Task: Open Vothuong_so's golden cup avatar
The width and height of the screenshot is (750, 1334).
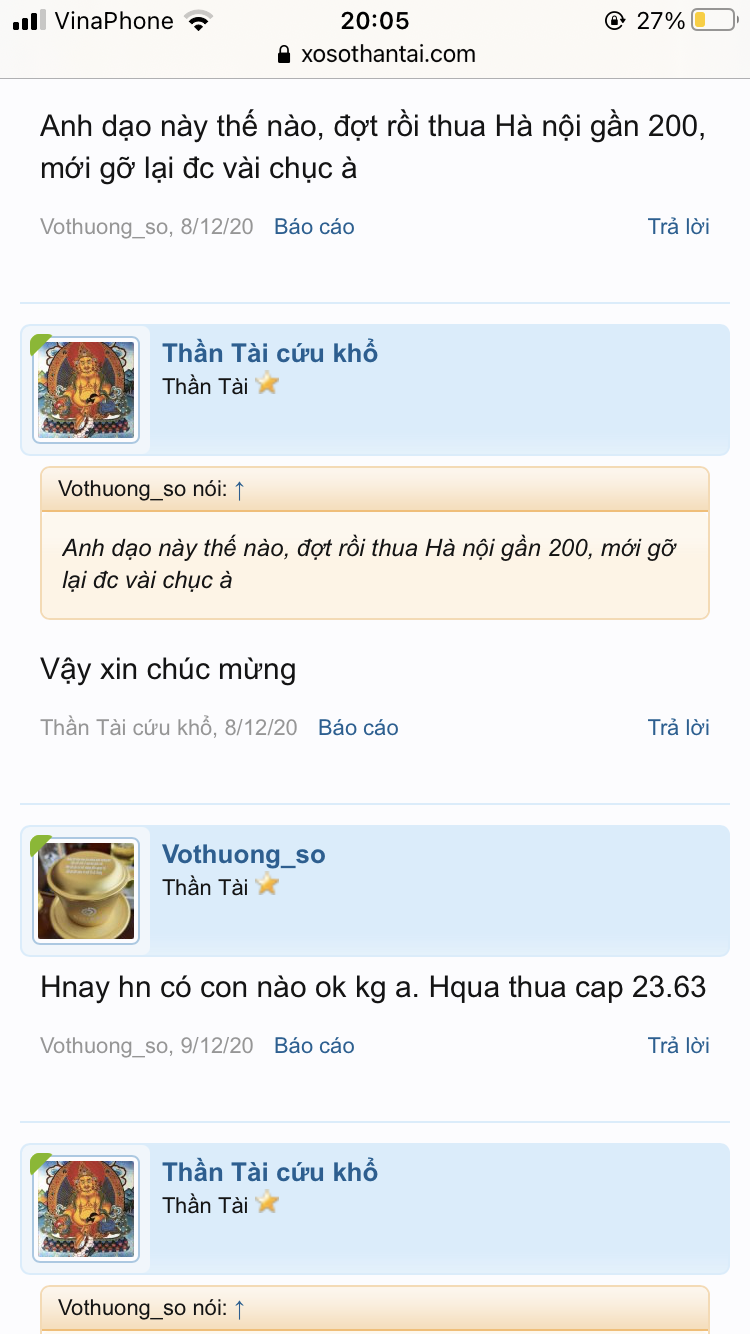Action: pos(86,891)
